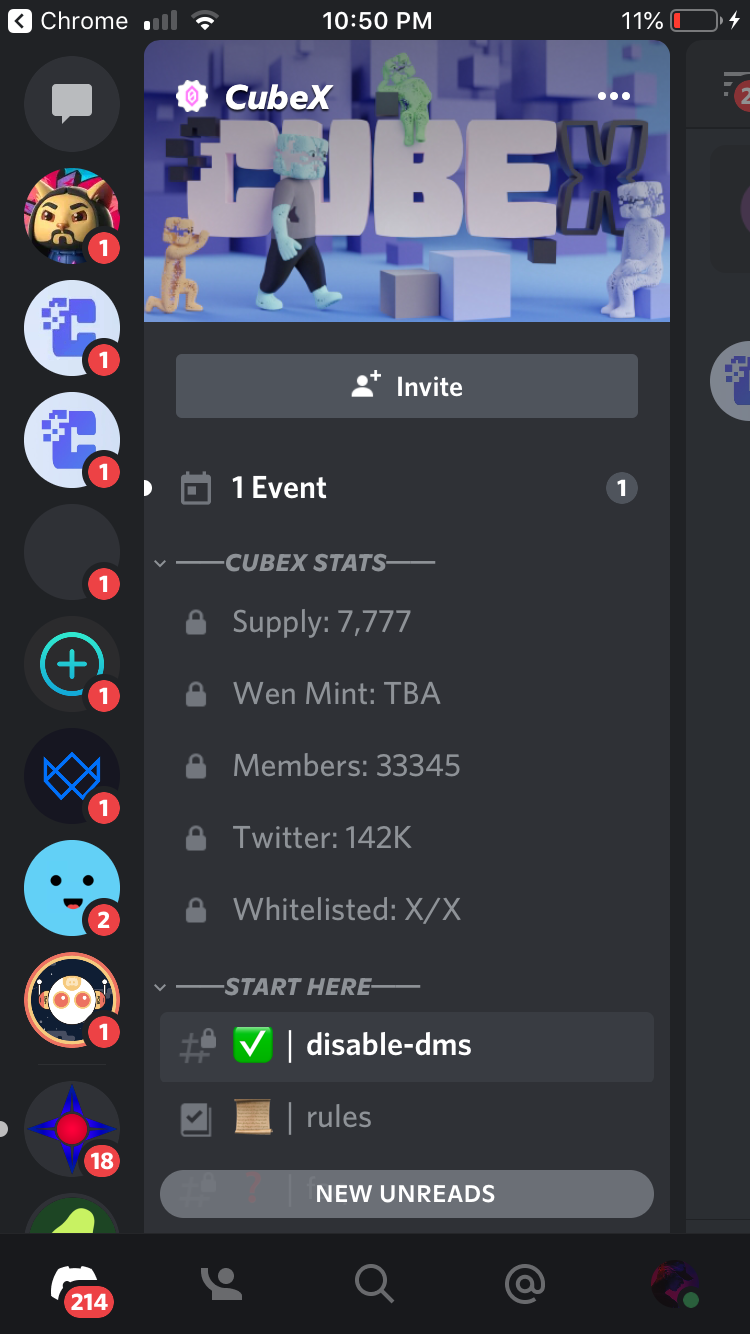The height and width of the screenshot is (1334, 750).
Task: Open the server with 18 notifications
Action: pos(72,1128)
